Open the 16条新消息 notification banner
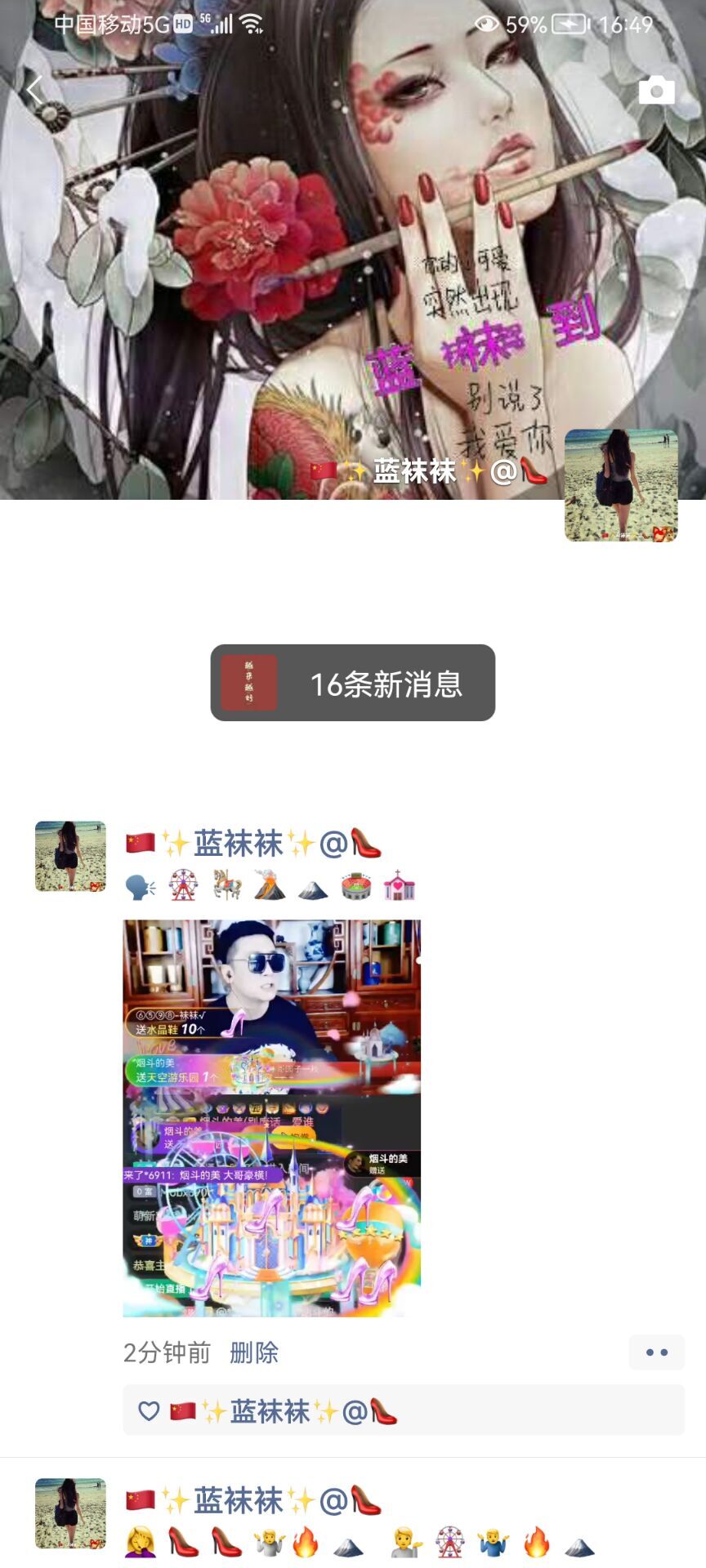Viewport: 706px width, 1568px height. pos(353,683)
